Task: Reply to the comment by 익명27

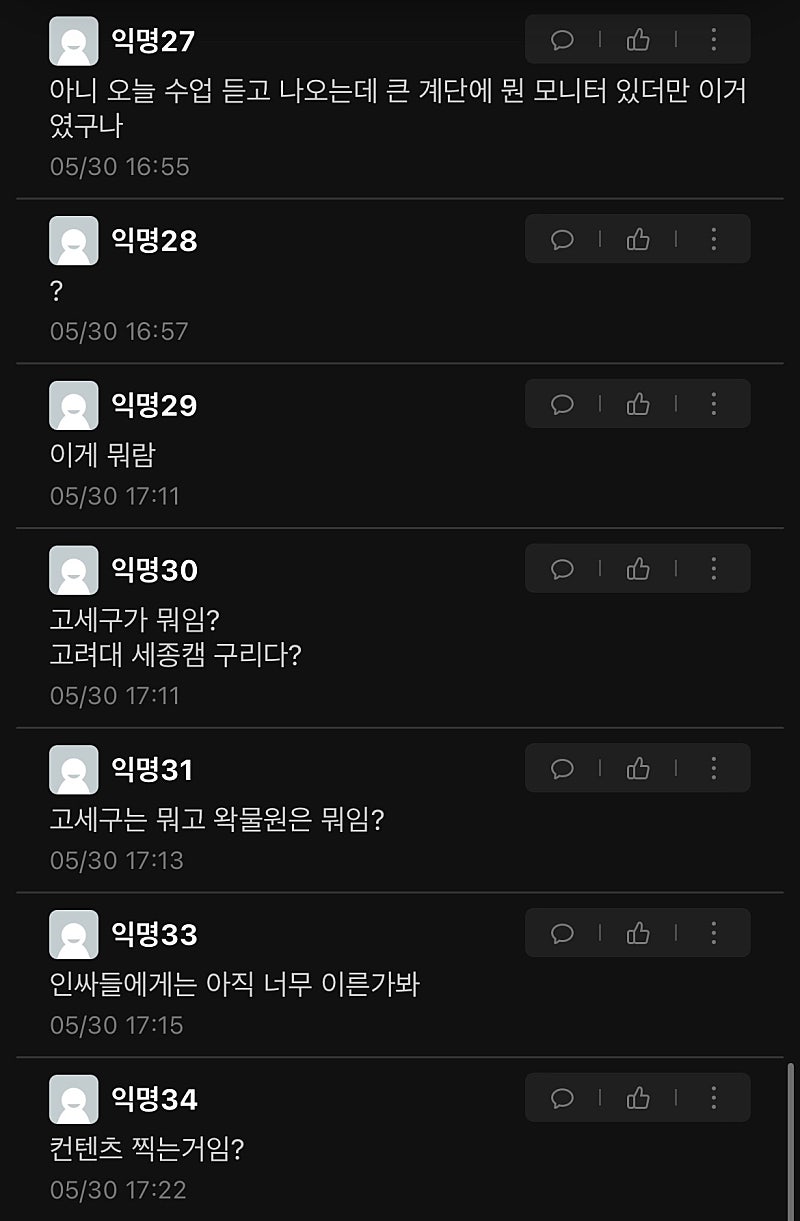Action: tap(562, 40)
